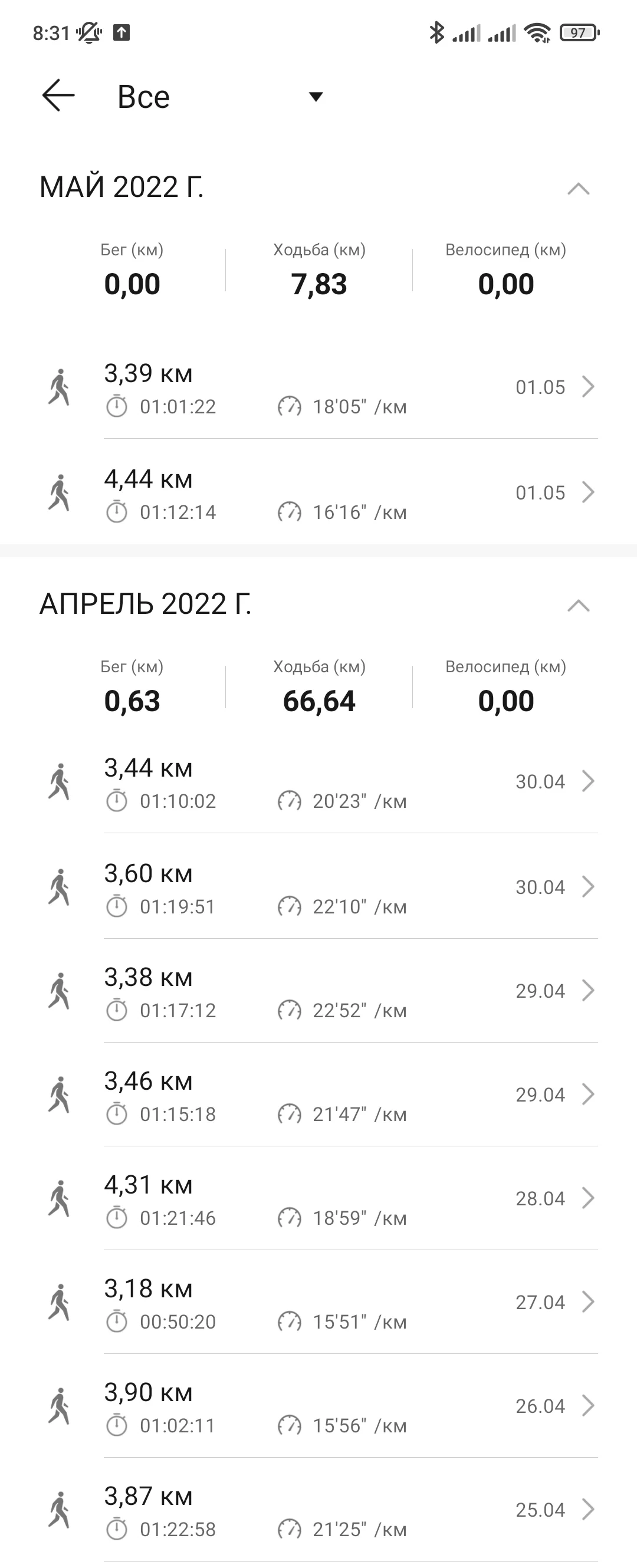Viewport: 637px width, 1568px height.
Task: Open the "Все" activity type dropdown
Action: [x=316, y=97]
